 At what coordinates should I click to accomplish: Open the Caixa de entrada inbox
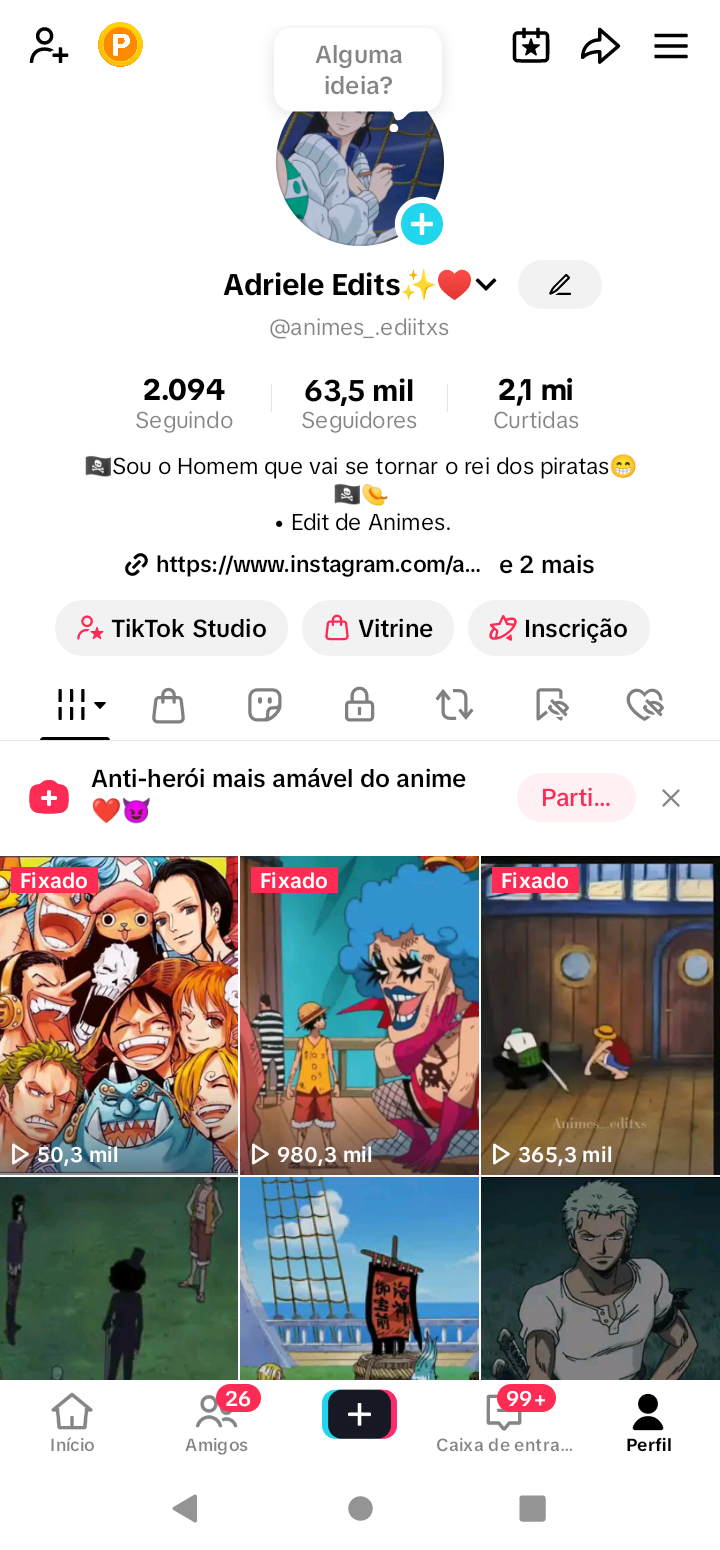pyautogui.click(x=504, y=1423)
